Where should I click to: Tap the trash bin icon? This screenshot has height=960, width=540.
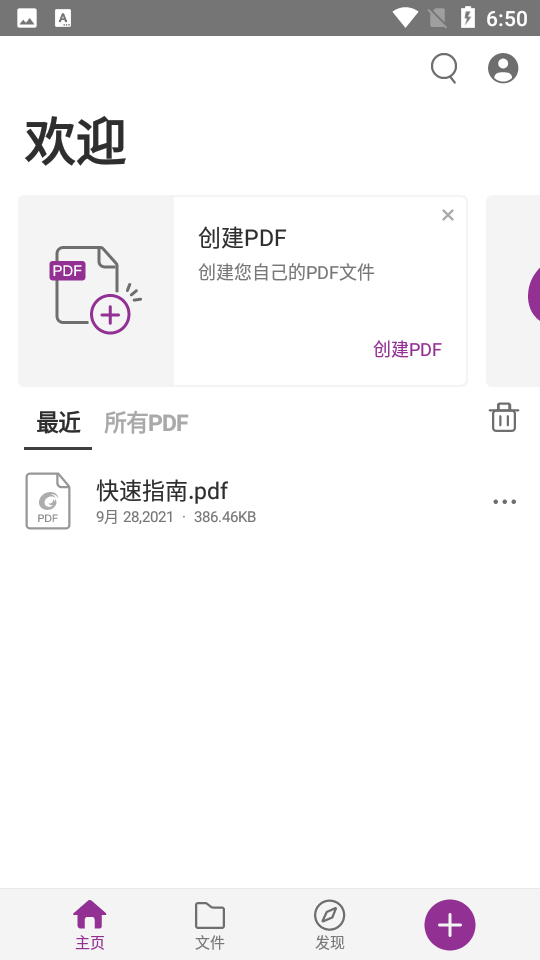[504, 418]
